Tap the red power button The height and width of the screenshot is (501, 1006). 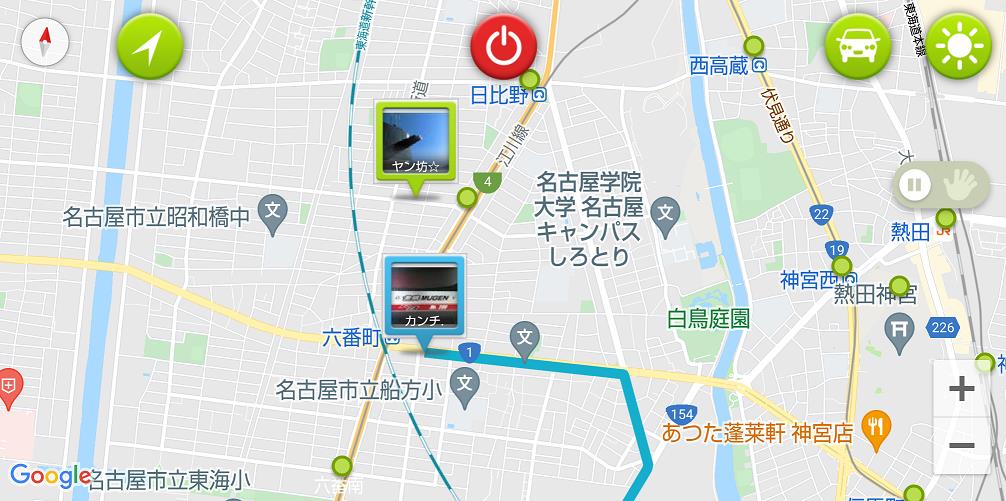[504, 46]
